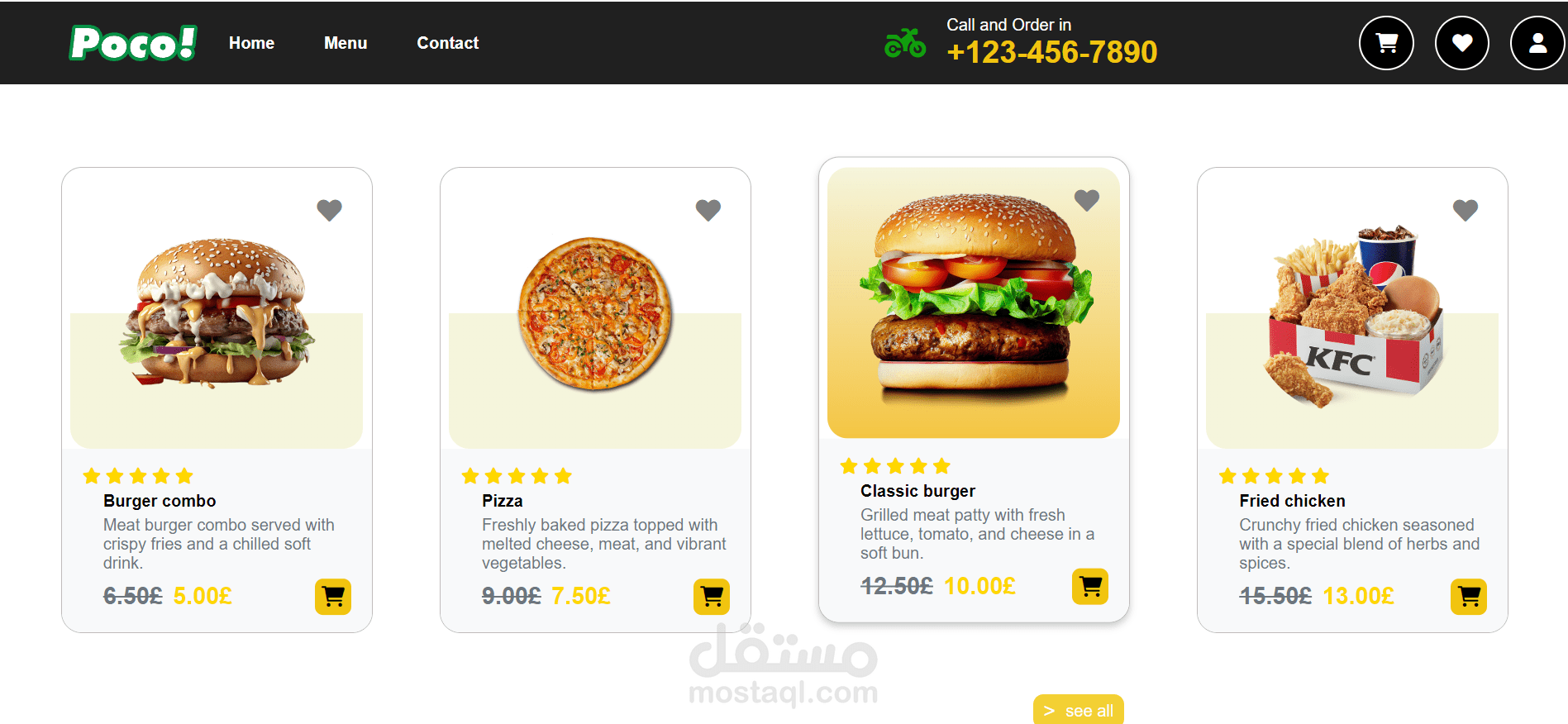Open favorites heart in header
Image resolution: width=1568 pixels, height=724 pixels.
click(1461, 43)
